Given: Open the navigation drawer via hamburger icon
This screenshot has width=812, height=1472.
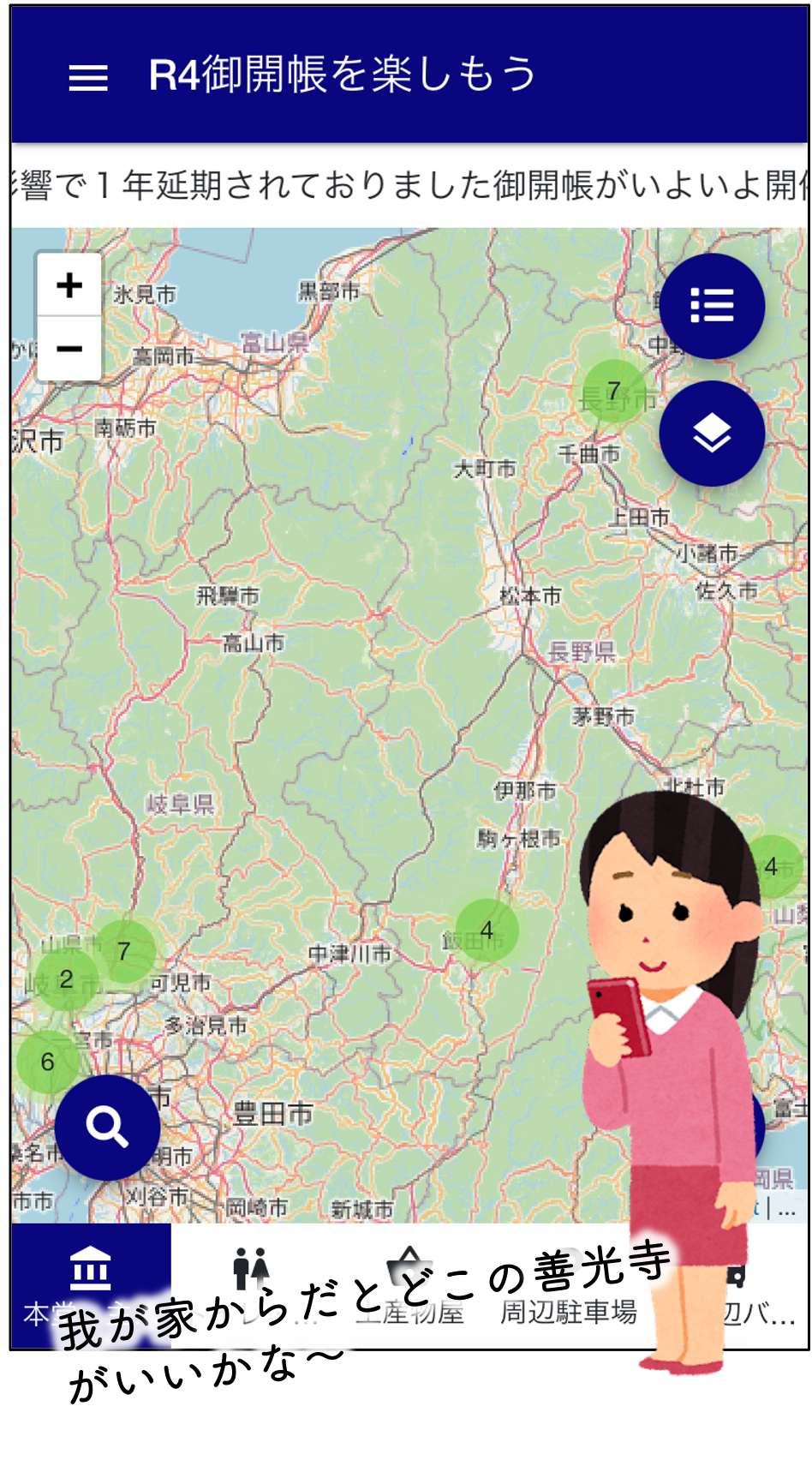Looking at the screenshot, I should 87,78.
